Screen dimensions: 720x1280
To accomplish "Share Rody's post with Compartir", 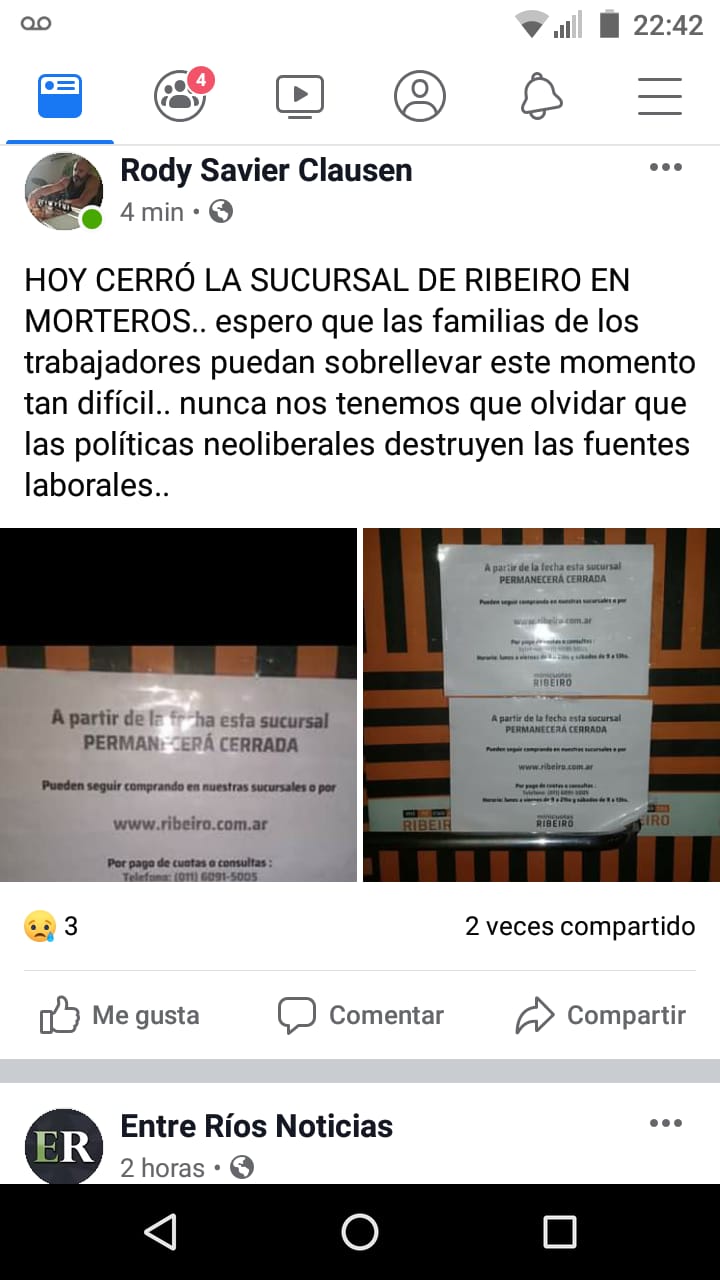I will (600, 1016).
